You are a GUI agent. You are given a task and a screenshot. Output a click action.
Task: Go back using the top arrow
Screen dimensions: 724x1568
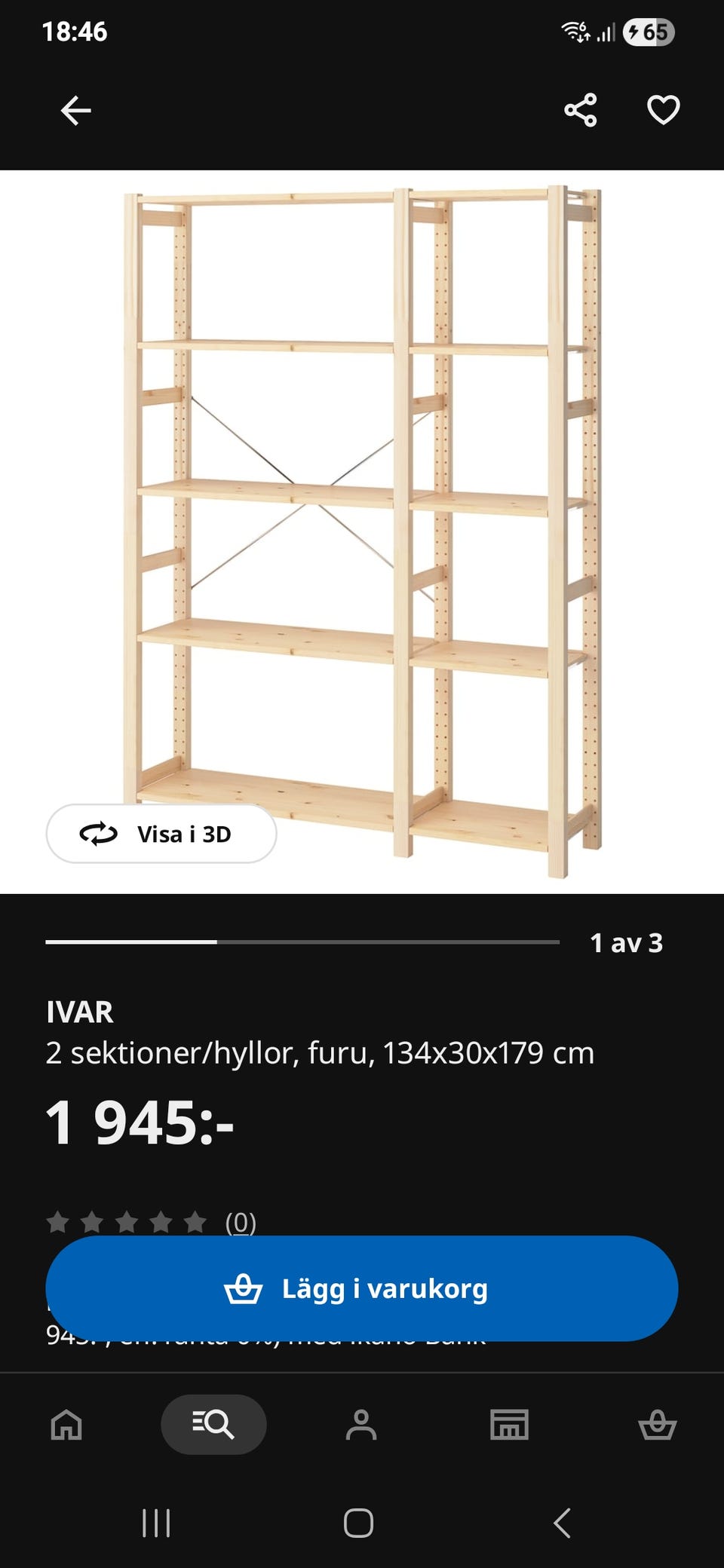pyautogui.click(x=75, y=111)
